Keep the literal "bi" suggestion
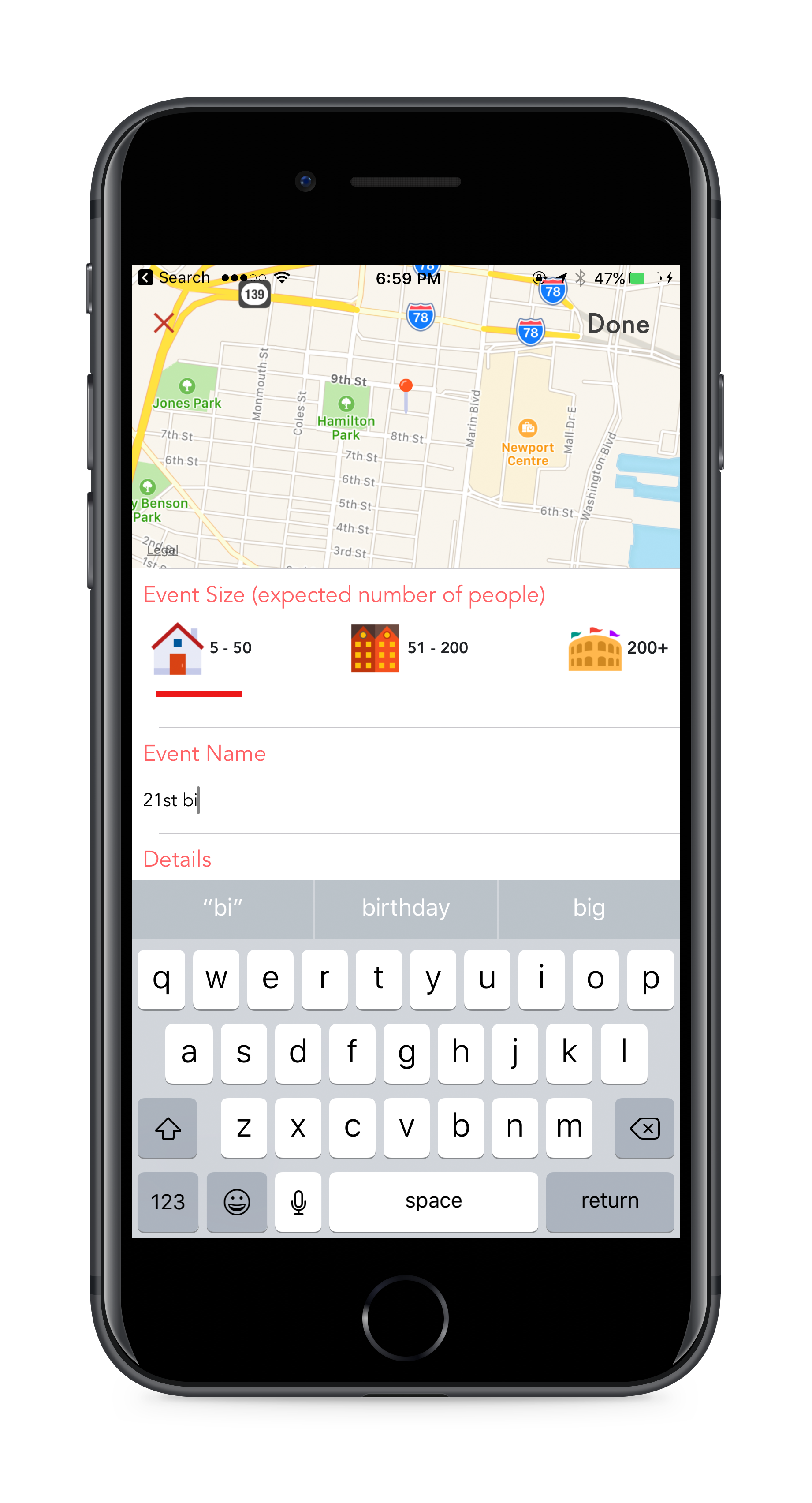The image size is (812, 1503). pos(222,908)
